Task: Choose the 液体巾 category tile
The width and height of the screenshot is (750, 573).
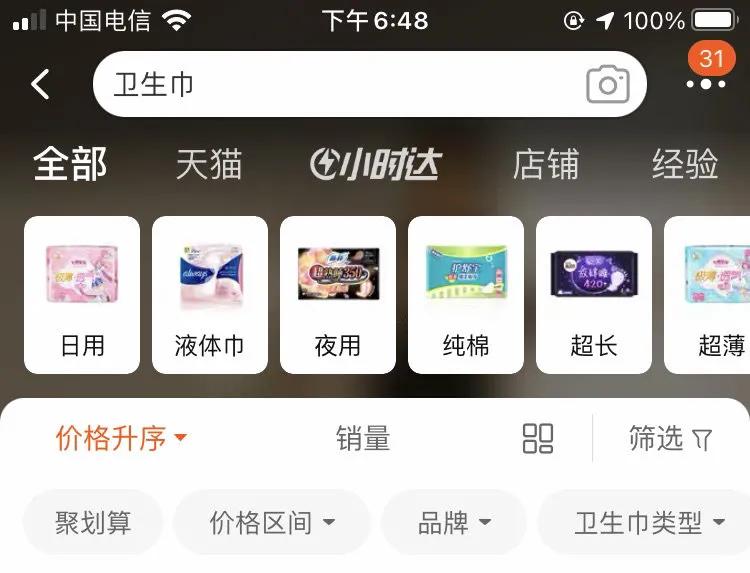Action: coord(210,295)
